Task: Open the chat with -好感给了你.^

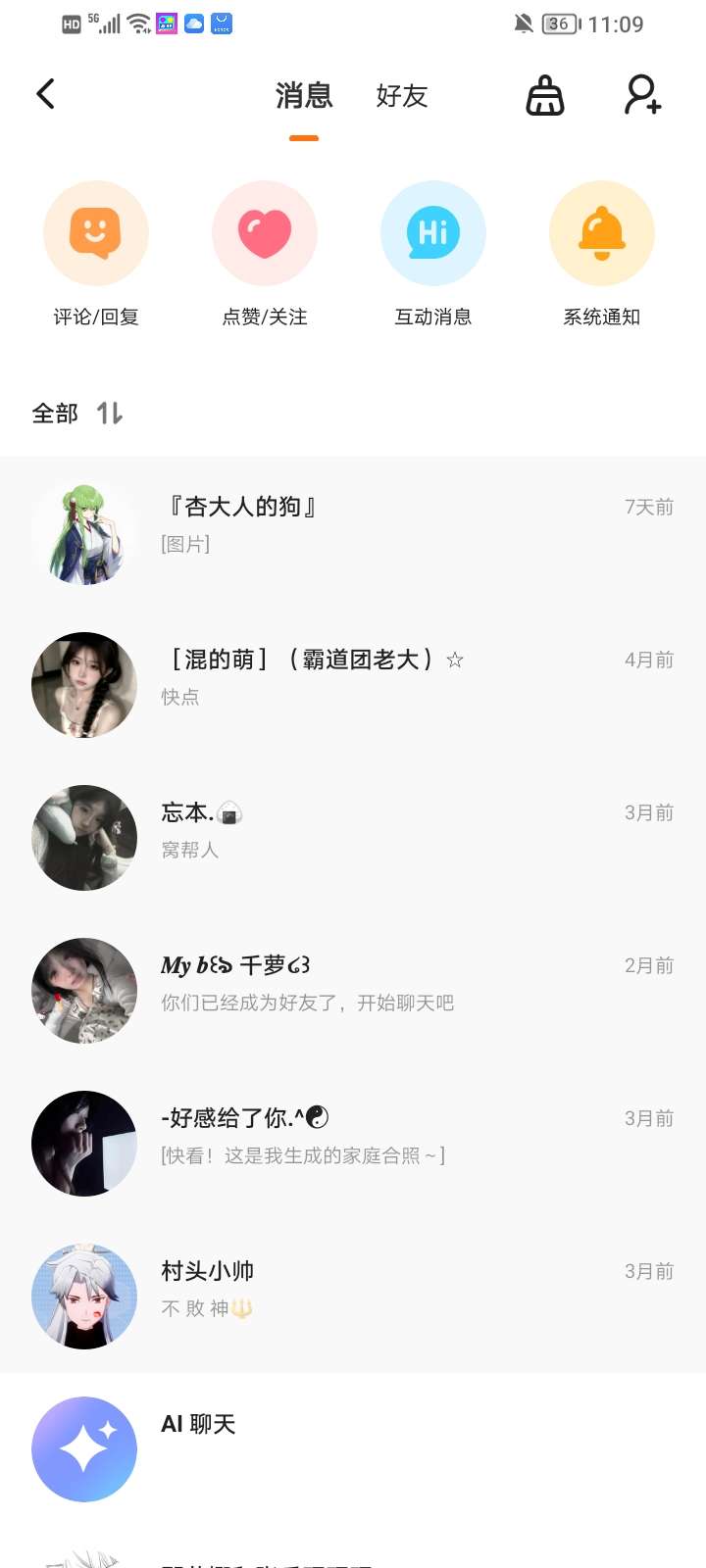Action: pyautogui.click(x=353, y=1144)
